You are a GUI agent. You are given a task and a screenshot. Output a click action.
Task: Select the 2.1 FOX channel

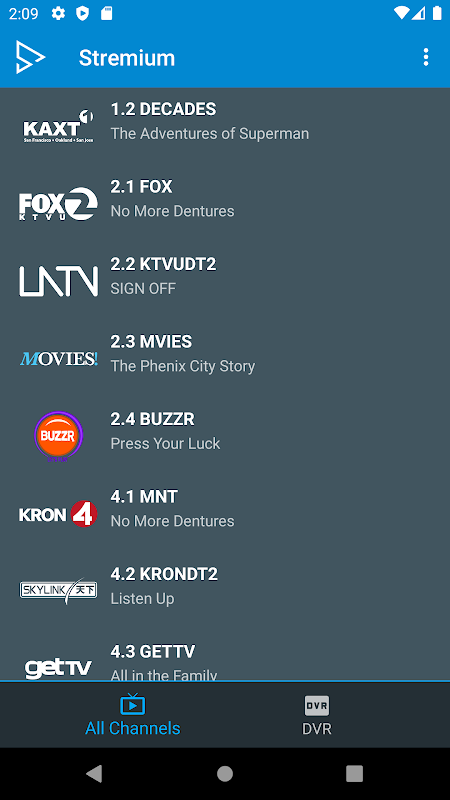tap(225, 203)
